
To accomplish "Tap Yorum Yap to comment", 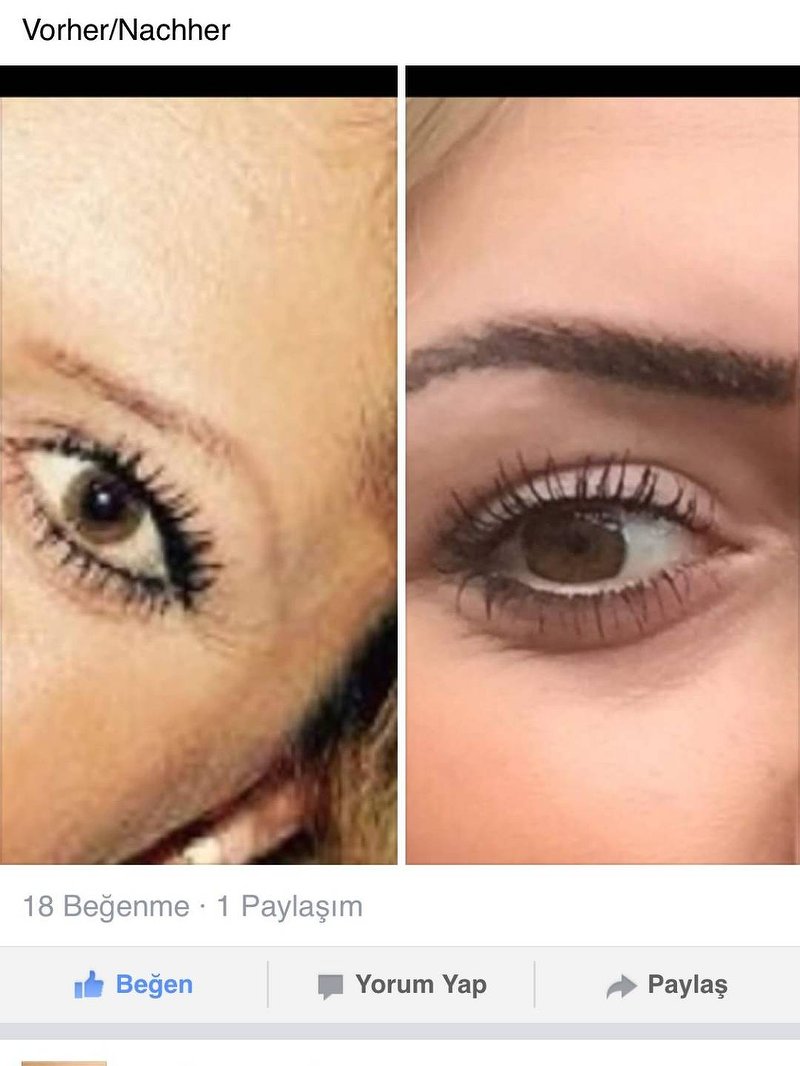I will (402, 985).
